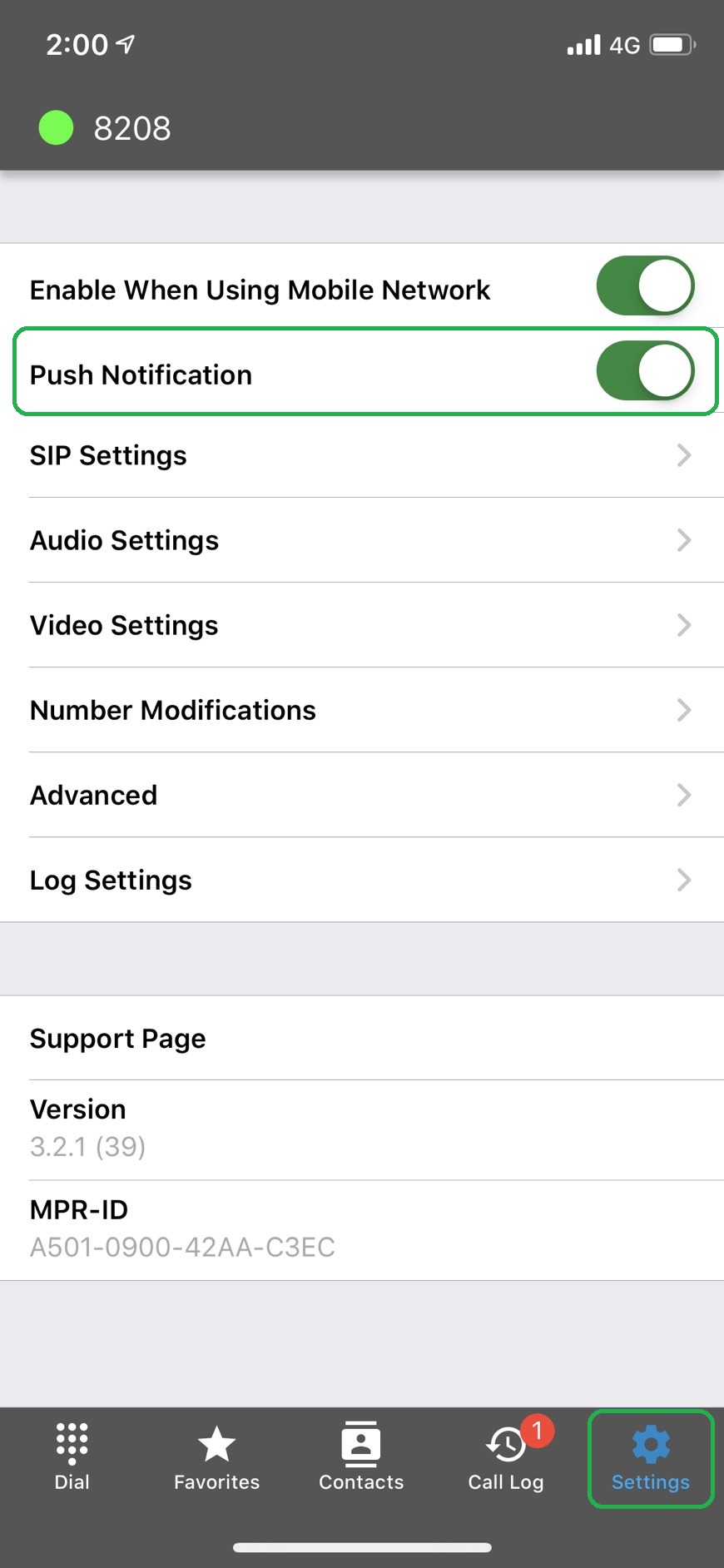Switch to the Call Log tab
Screen dimensions: 724x1568
pyautogui.click(x=506, y=1457)
